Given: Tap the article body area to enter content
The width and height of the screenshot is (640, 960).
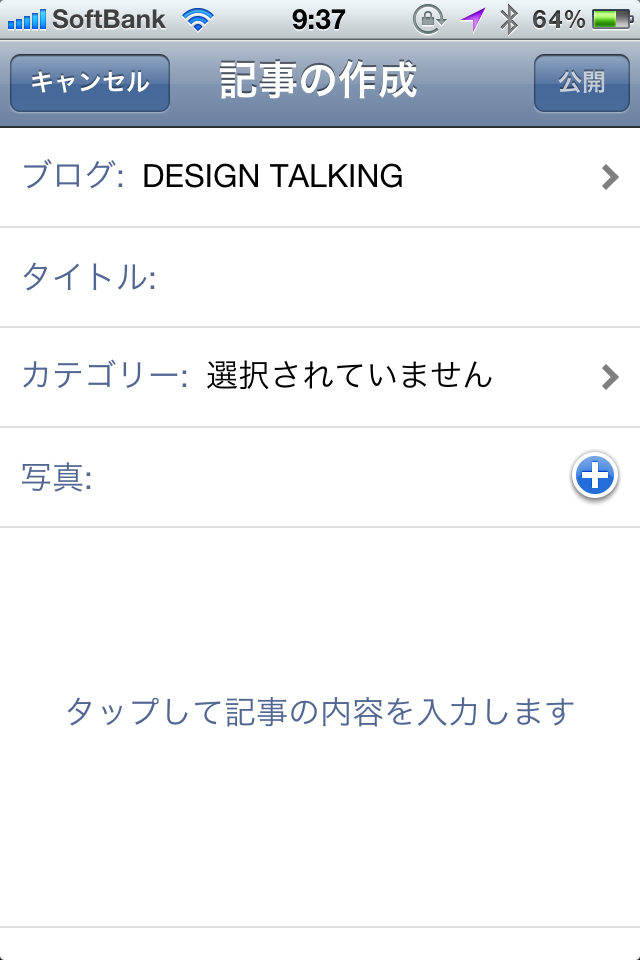Looking at the screenshot, I should pos(320,712).
